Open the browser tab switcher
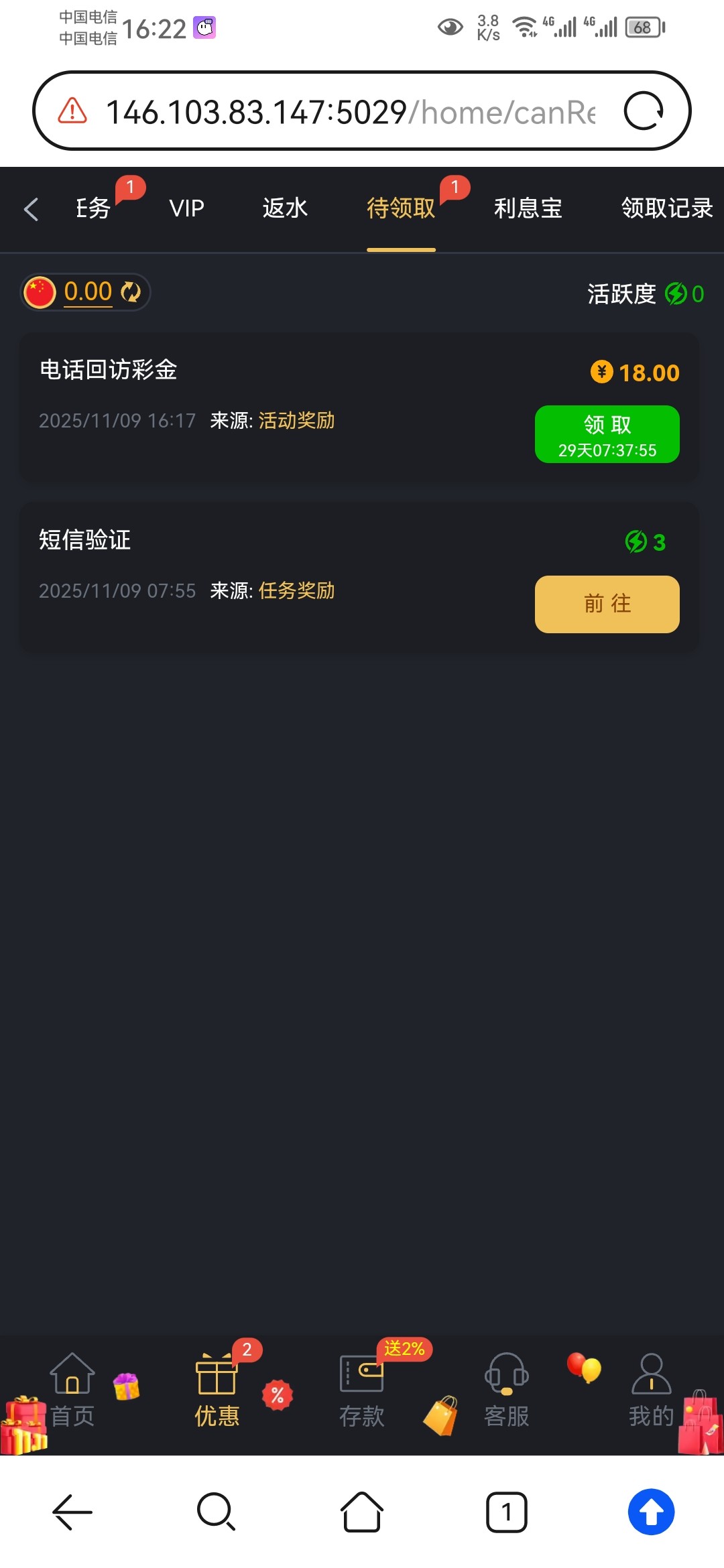 pos(506,1512)
